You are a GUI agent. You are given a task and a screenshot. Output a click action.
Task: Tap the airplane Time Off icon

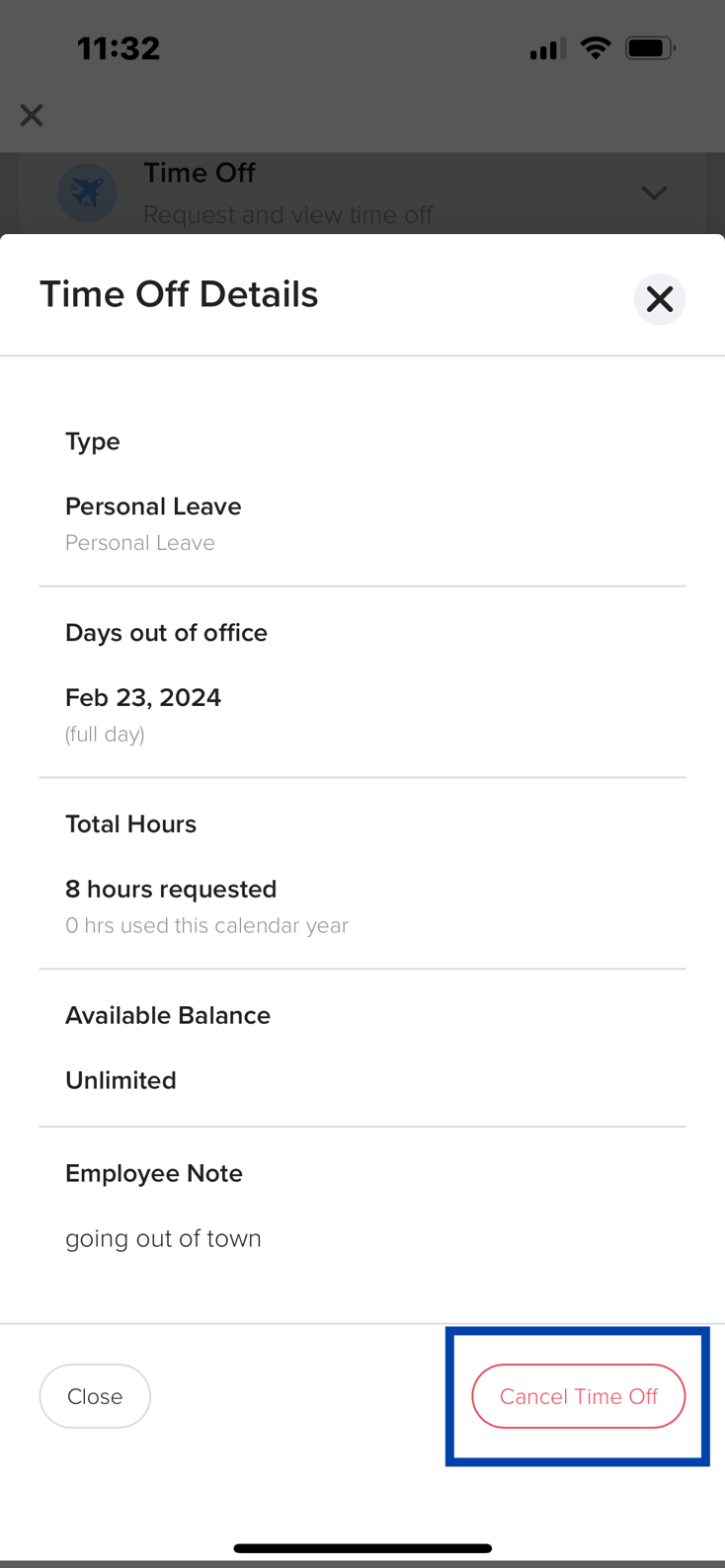87,193
